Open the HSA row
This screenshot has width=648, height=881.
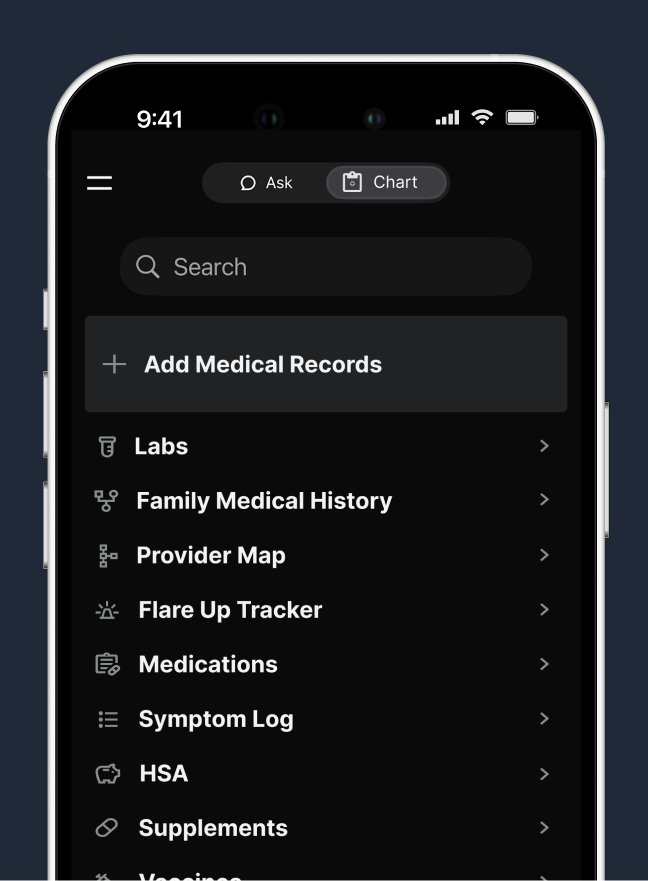tap(320, 773)
